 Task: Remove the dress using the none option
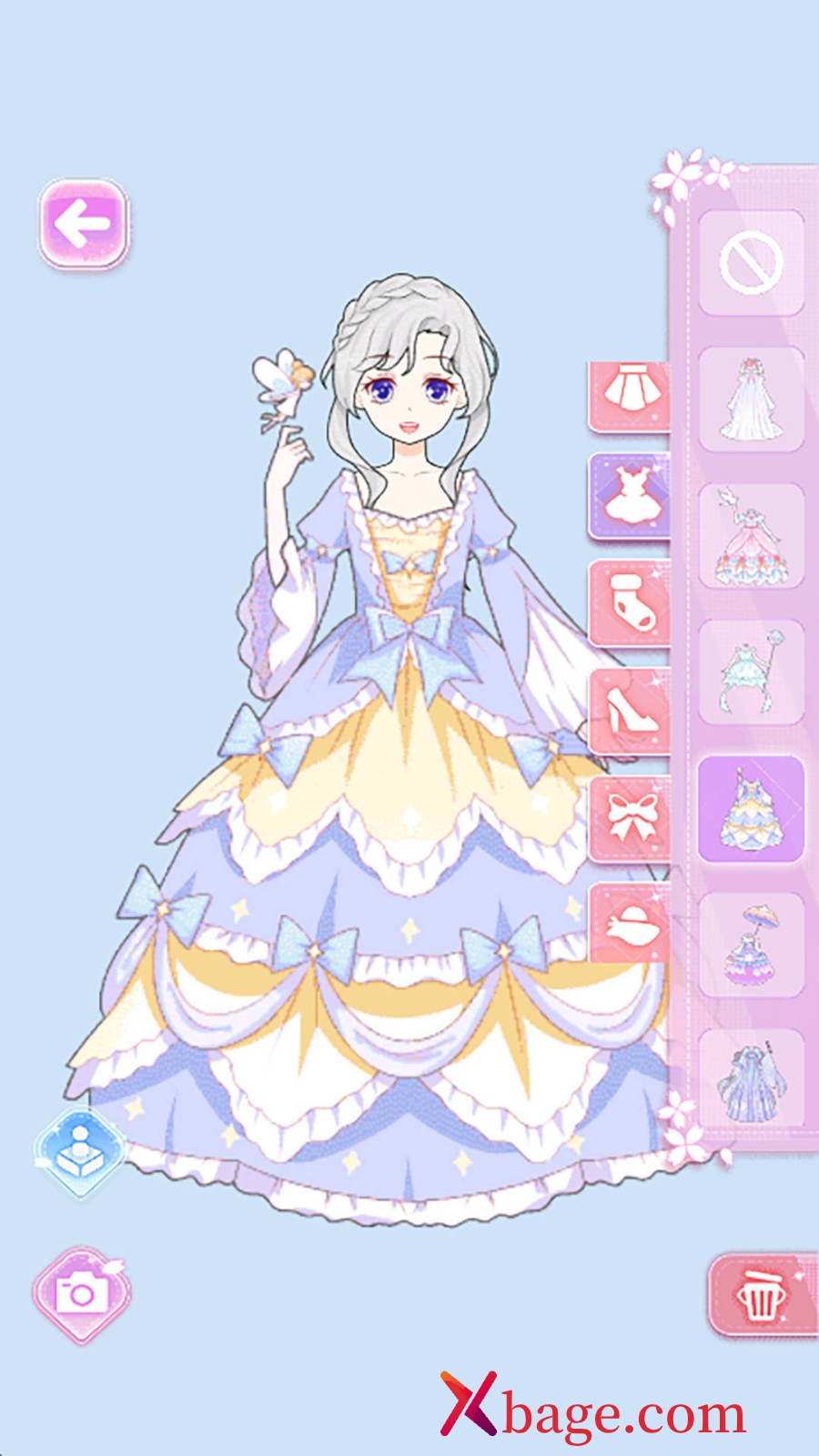coord(752,263)
